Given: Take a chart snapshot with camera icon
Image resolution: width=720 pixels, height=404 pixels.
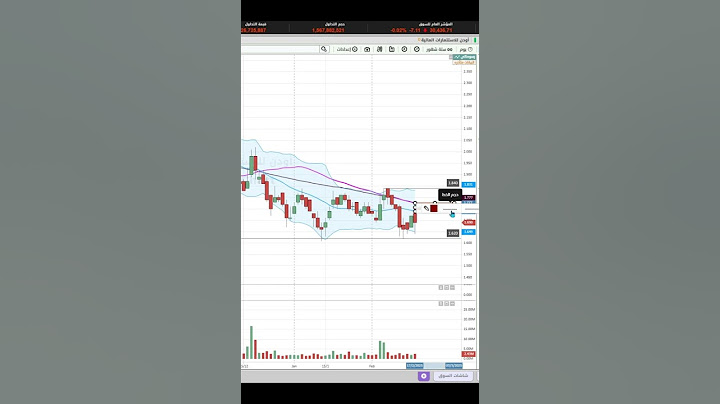Looking at the screenshot, I should point(366,49).
